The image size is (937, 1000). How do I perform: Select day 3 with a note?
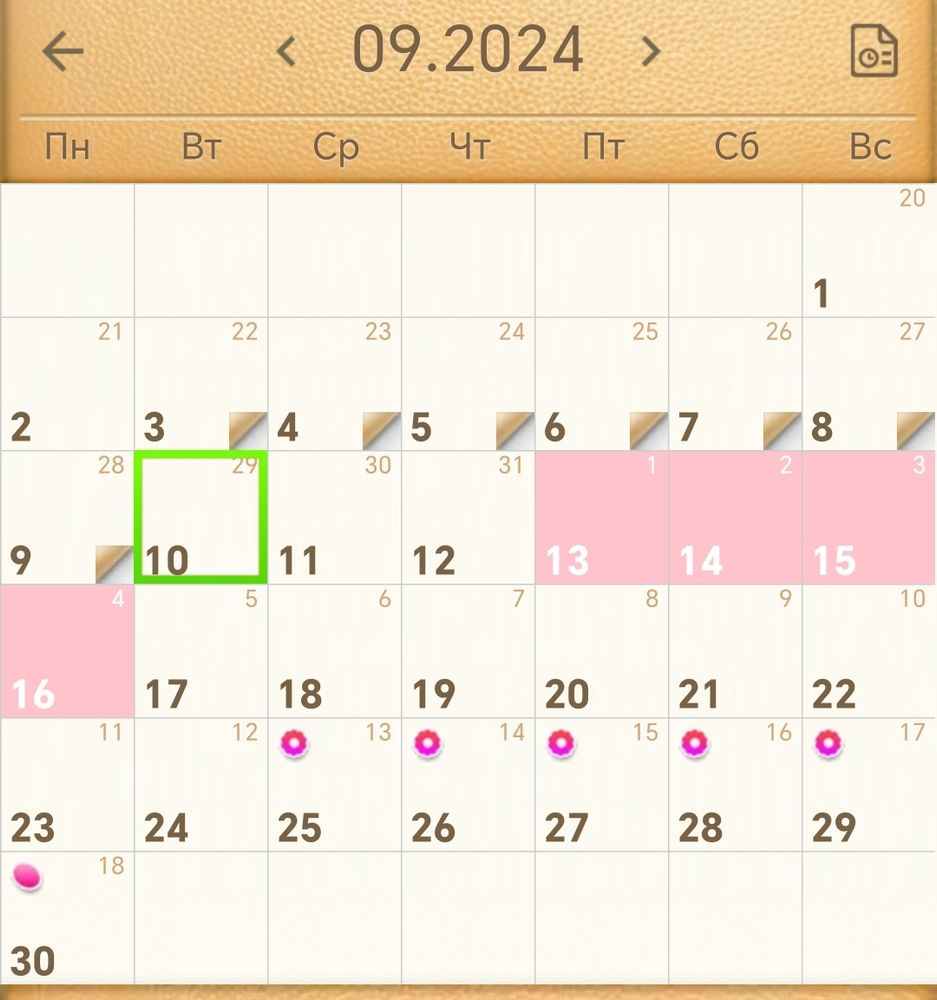(201, 385)
